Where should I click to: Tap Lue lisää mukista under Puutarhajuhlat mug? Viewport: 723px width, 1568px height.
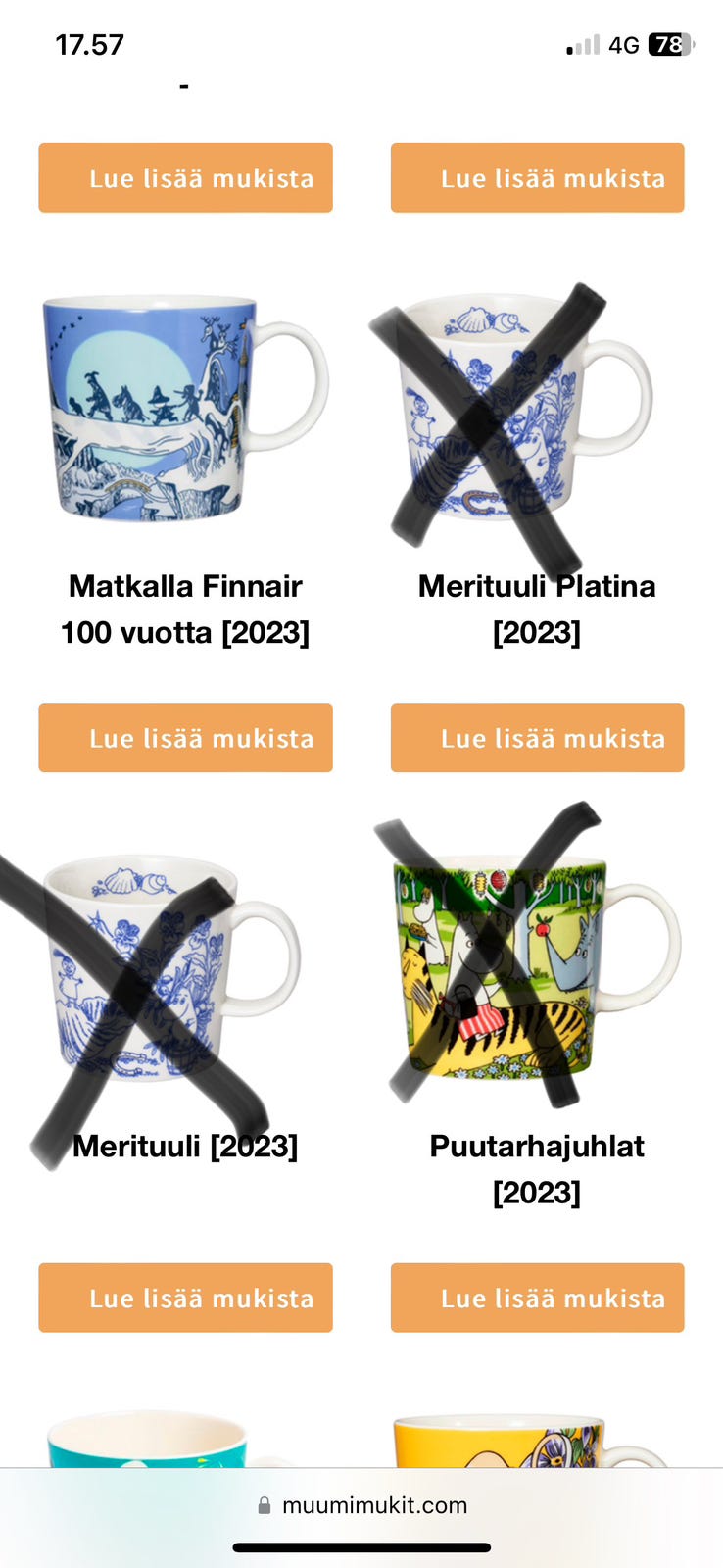tap(537, 1298)
